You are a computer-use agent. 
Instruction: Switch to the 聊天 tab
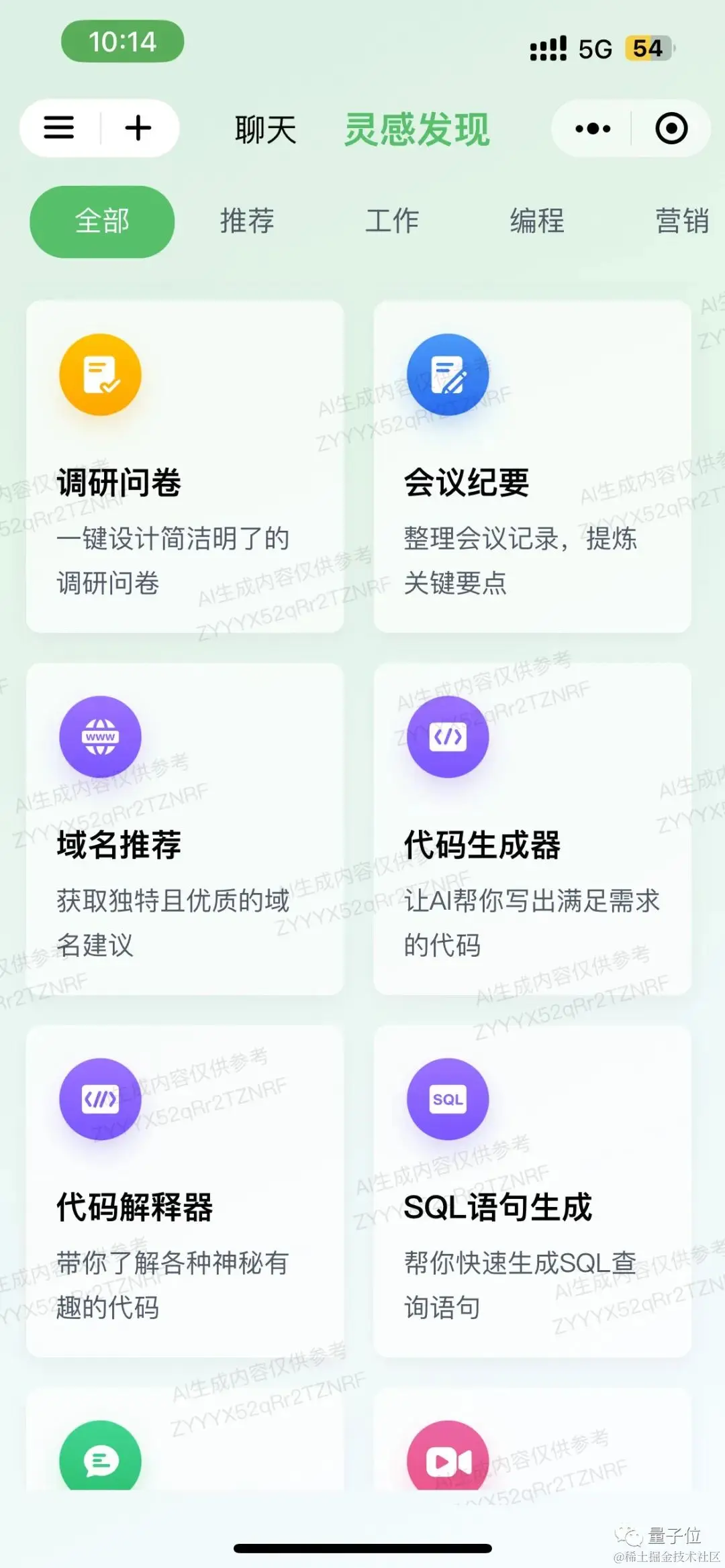pyautogui.click(x=265, y=131)
